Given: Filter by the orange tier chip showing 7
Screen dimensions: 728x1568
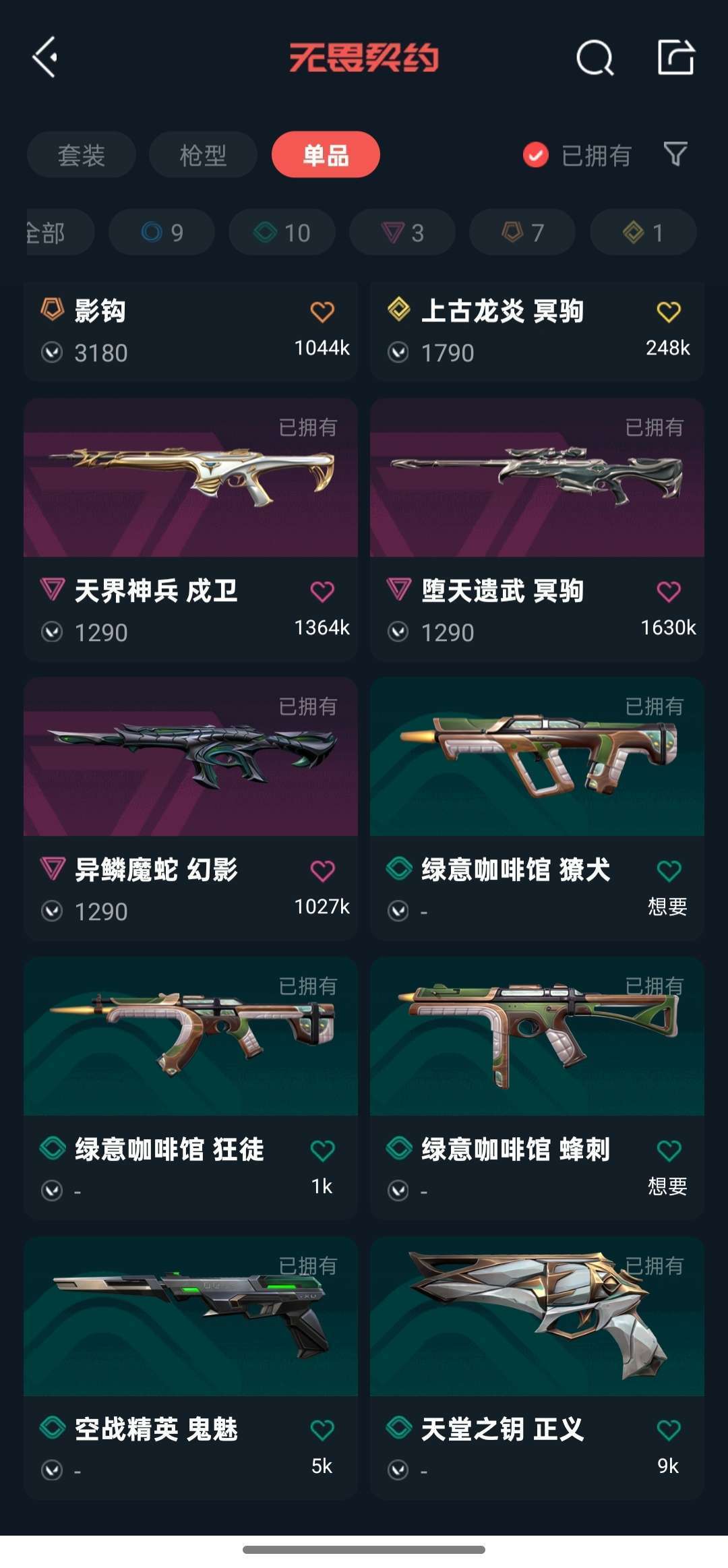Looking at the screenshot, I should [x=522, y=233].
